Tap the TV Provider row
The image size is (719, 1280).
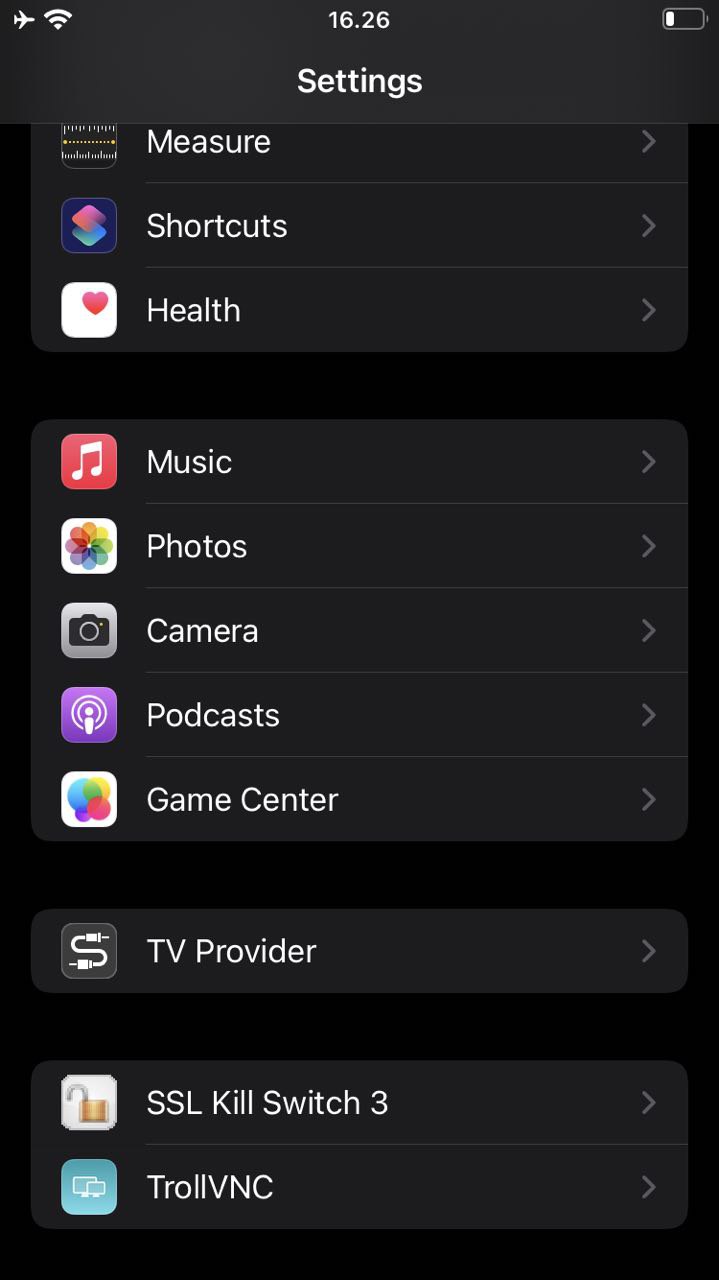pyautogui.click(x=359, y=951)
